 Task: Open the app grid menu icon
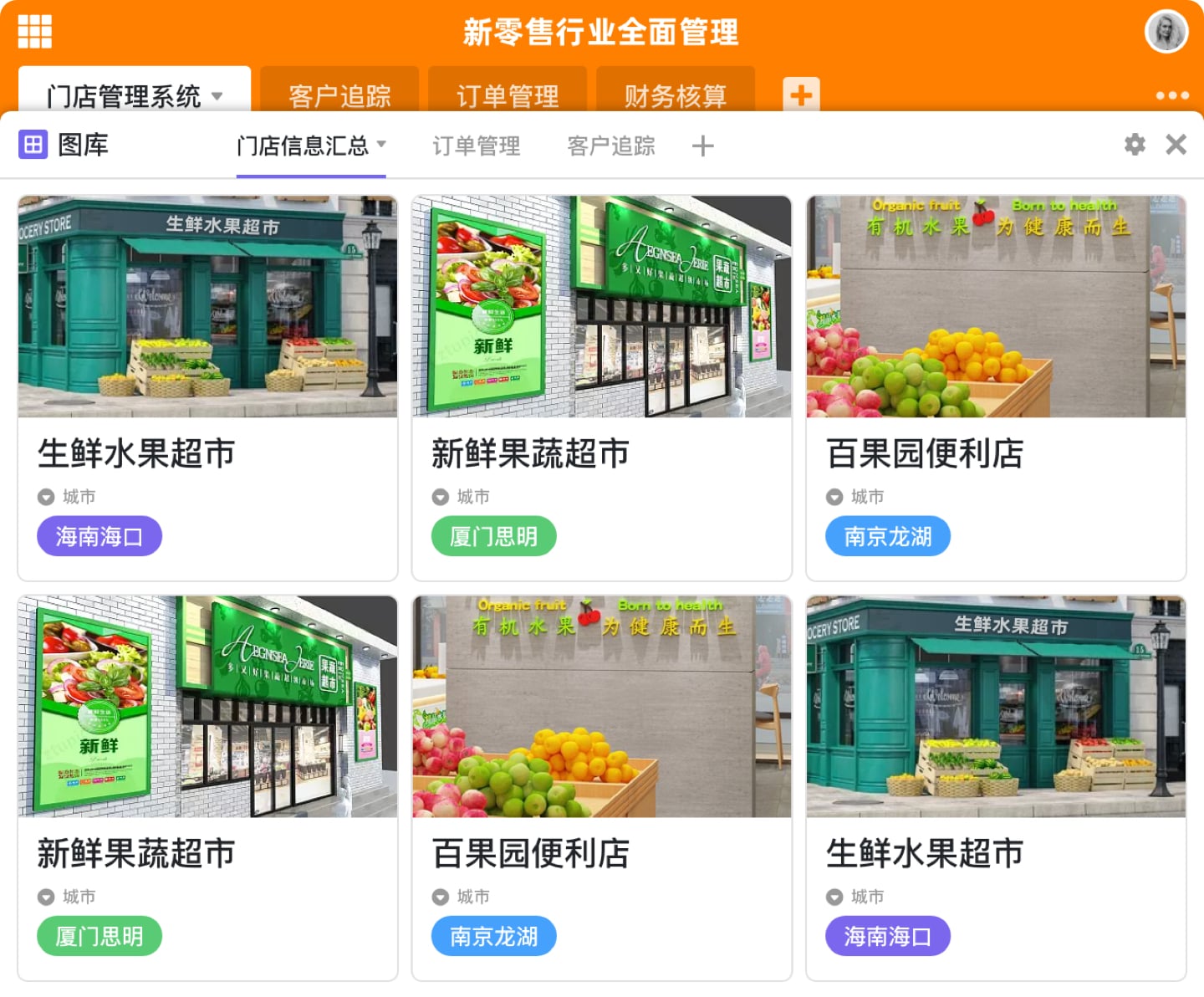coord(34,31)
